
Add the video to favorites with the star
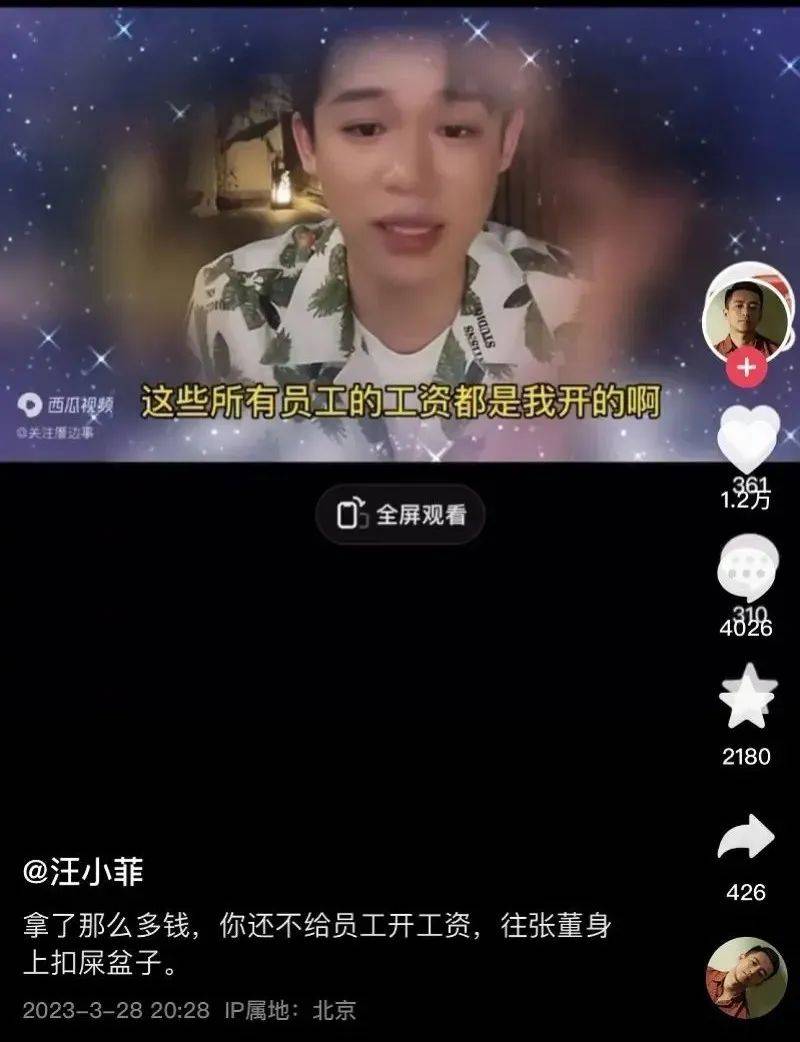[747, 697]
